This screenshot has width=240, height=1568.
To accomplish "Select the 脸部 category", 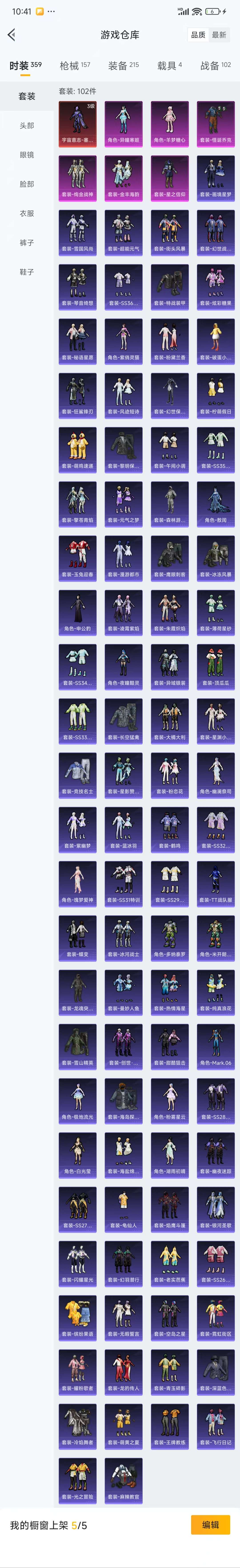I will (x=27, y=184).
